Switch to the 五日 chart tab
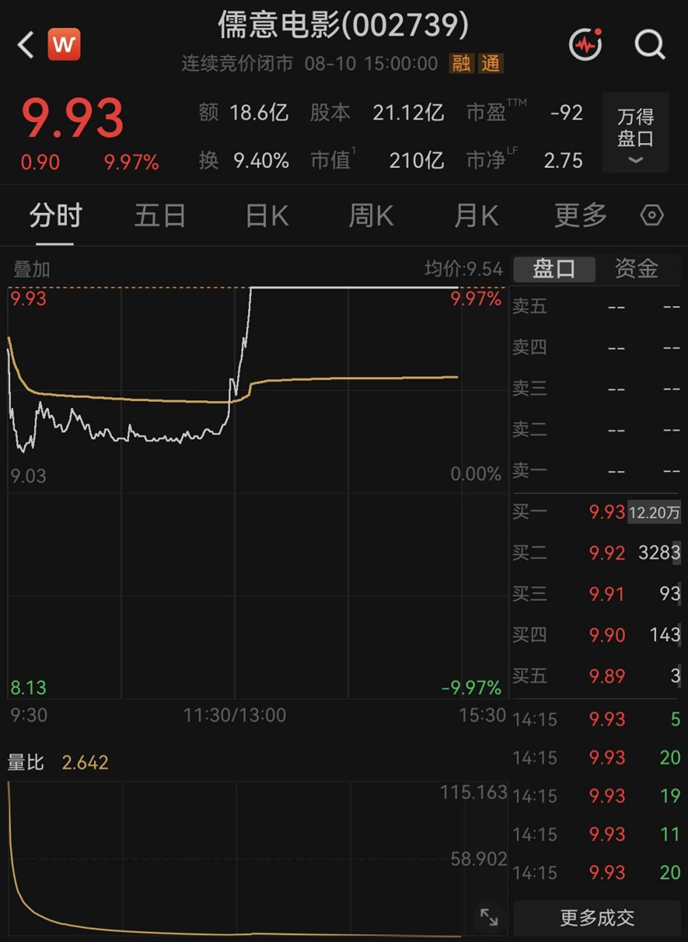This screenshot has height=942, width=688. [160, 215]
